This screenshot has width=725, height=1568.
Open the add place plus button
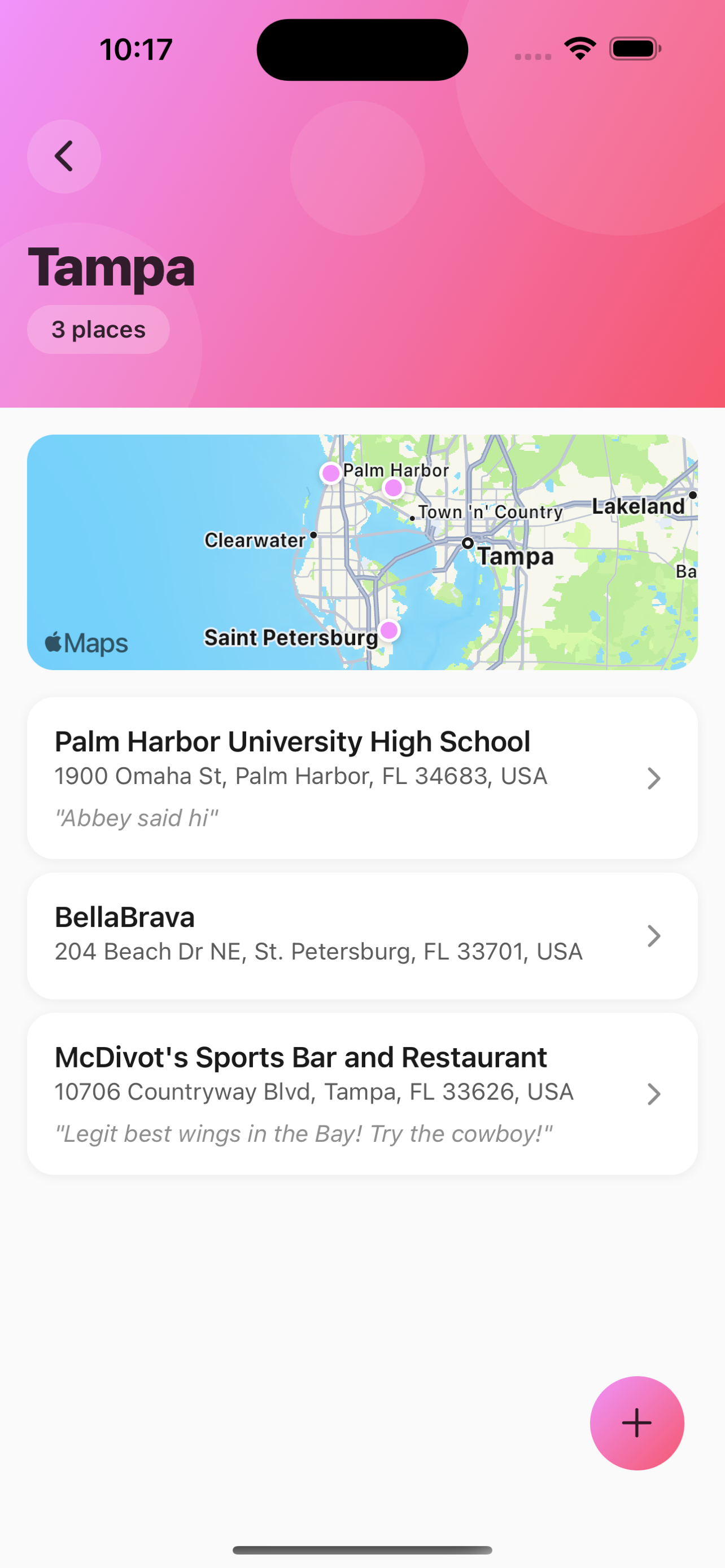pyautogui.click(x=637, y=1422)
